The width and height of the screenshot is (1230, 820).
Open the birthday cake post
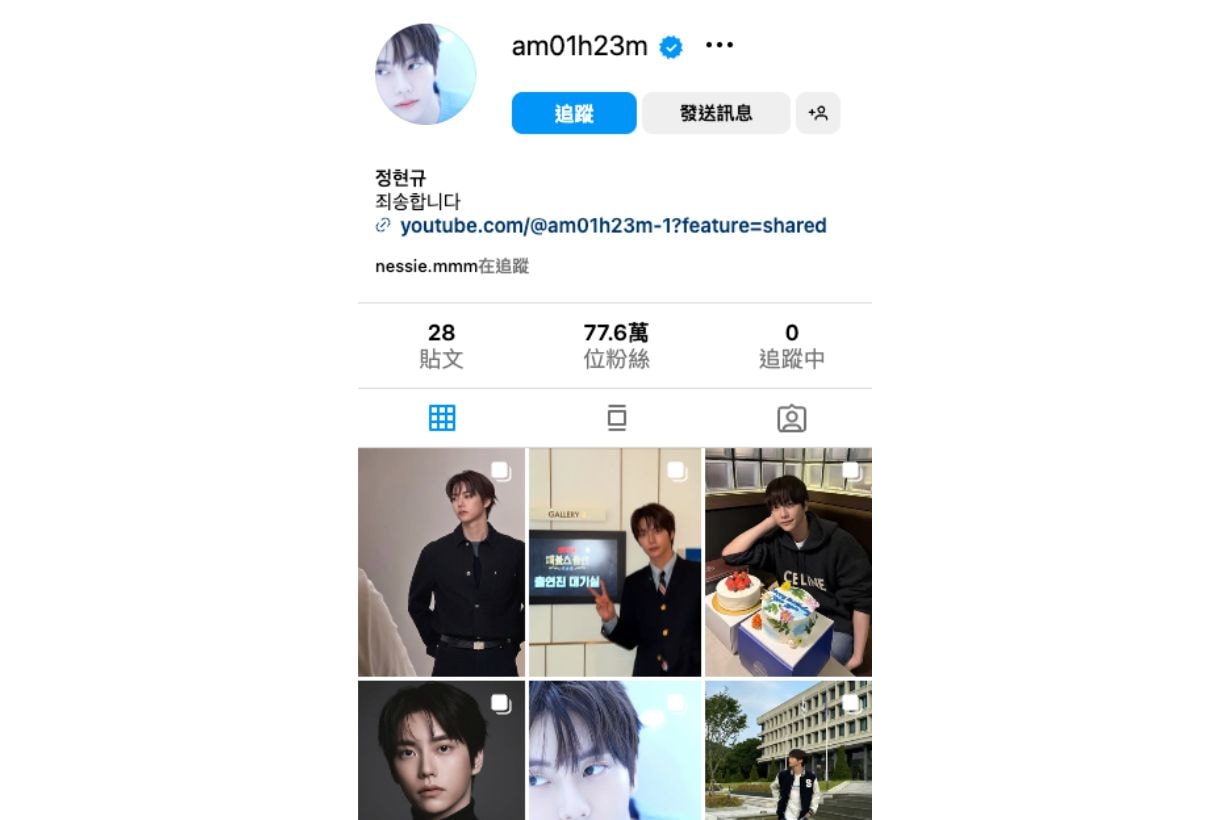click(788, 562)
